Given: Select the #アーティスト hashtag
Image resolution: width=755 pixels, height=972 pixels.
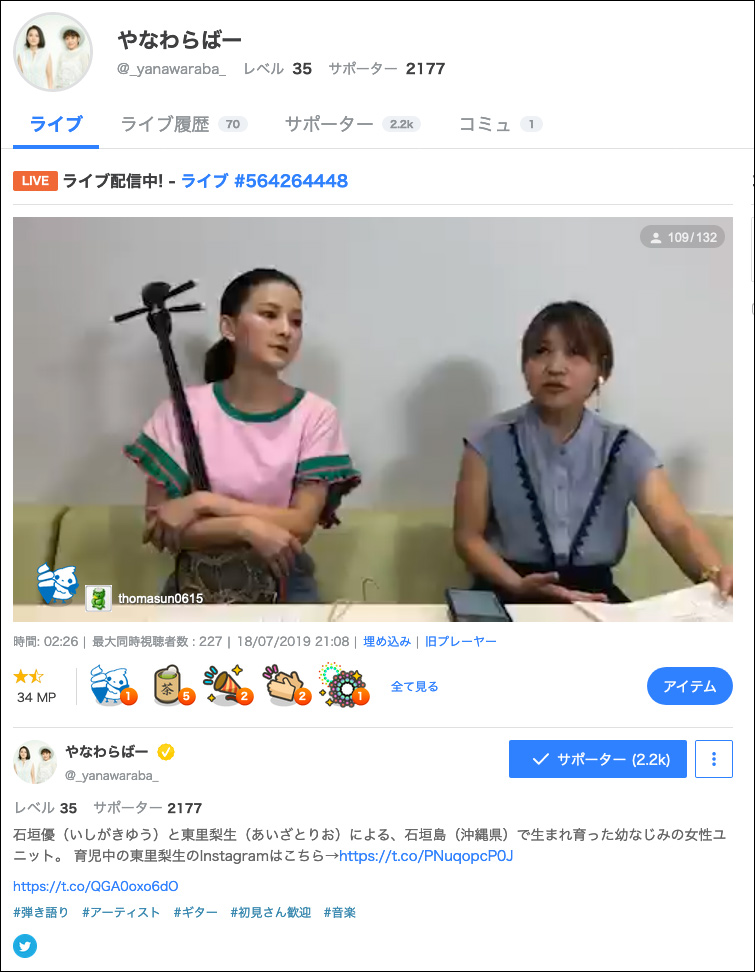Looking at the screenshot, I should pyautogui.click(x=121, y=912).
